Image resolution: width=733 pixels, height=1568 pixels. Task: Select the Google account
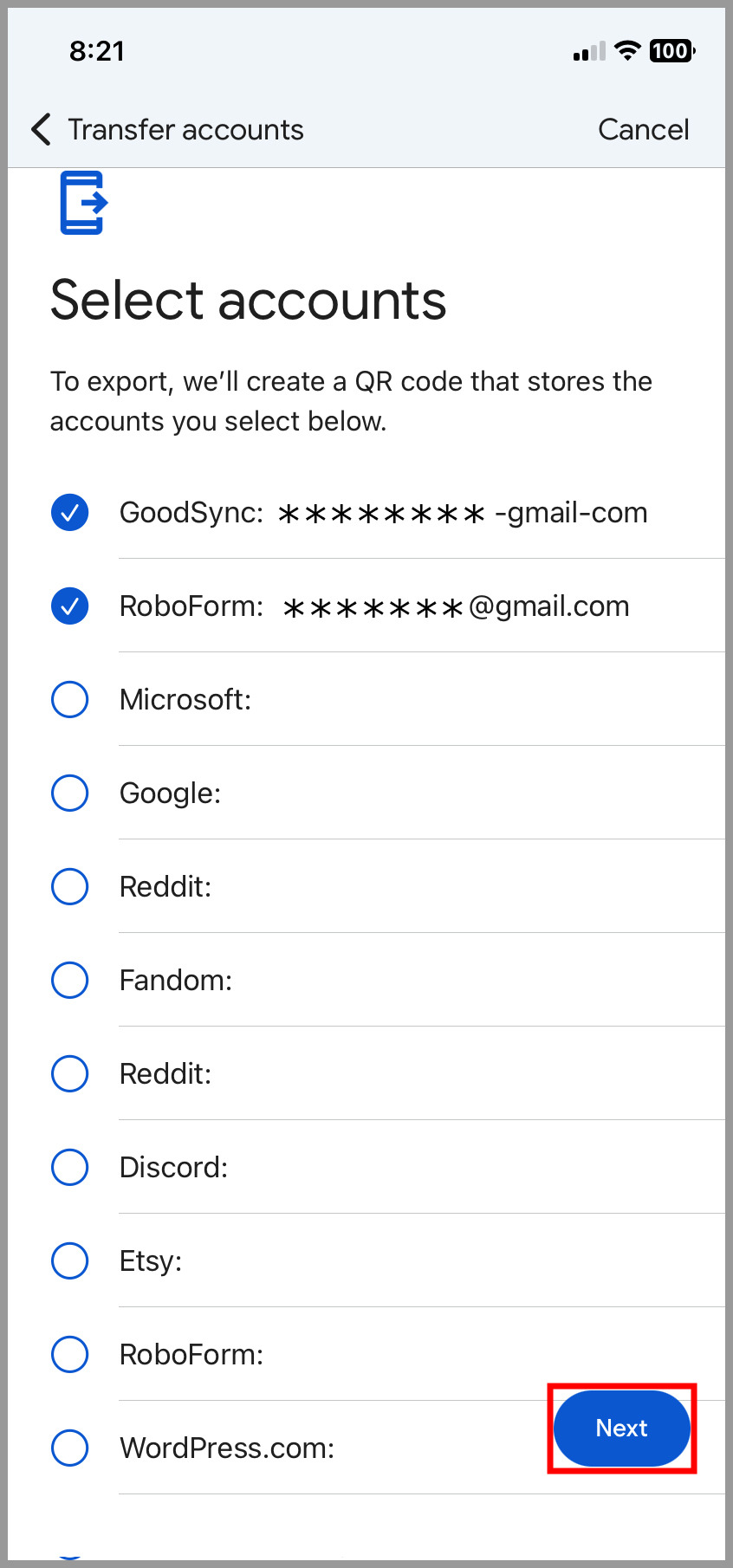tap(70, 793)
